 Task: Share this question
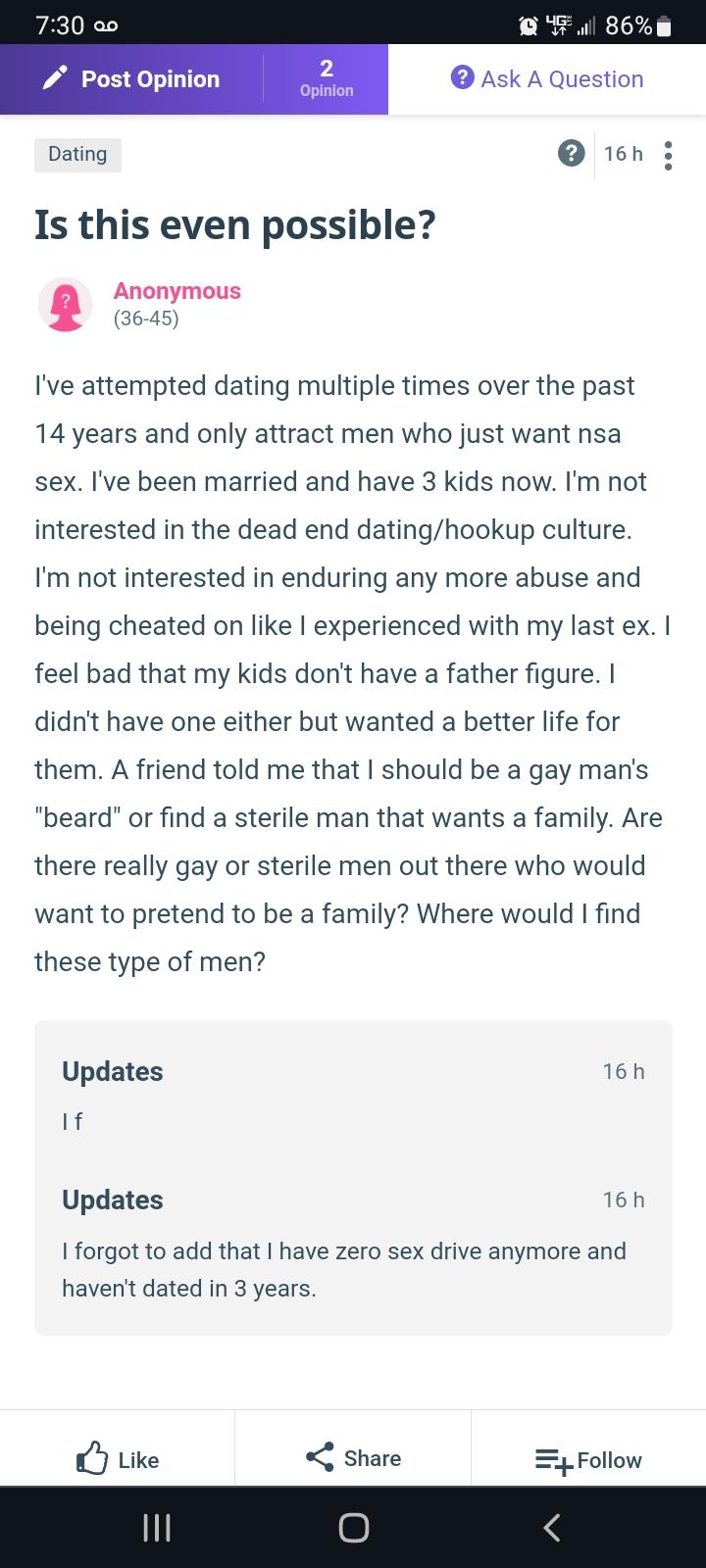353,1458
